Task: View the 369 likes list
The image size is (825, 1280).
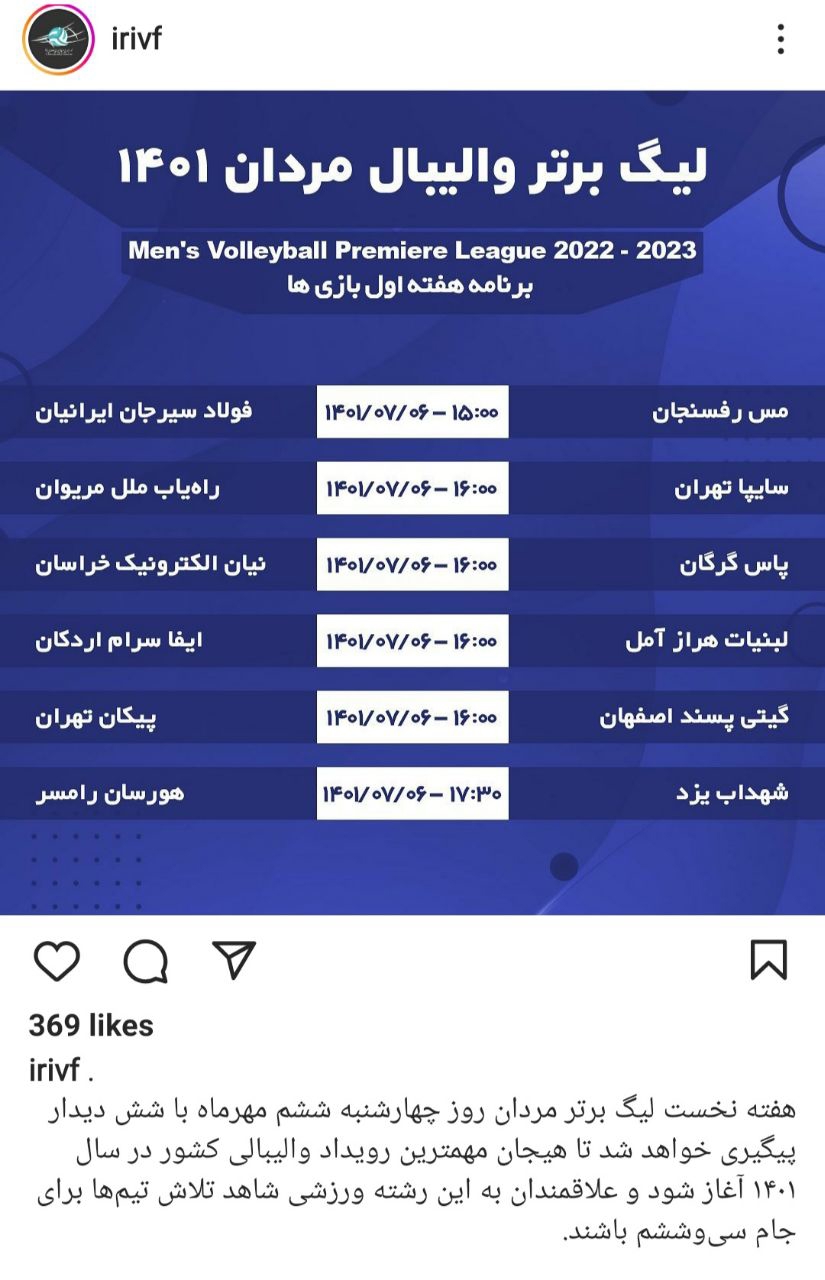Action: [x=91, y=1026]
